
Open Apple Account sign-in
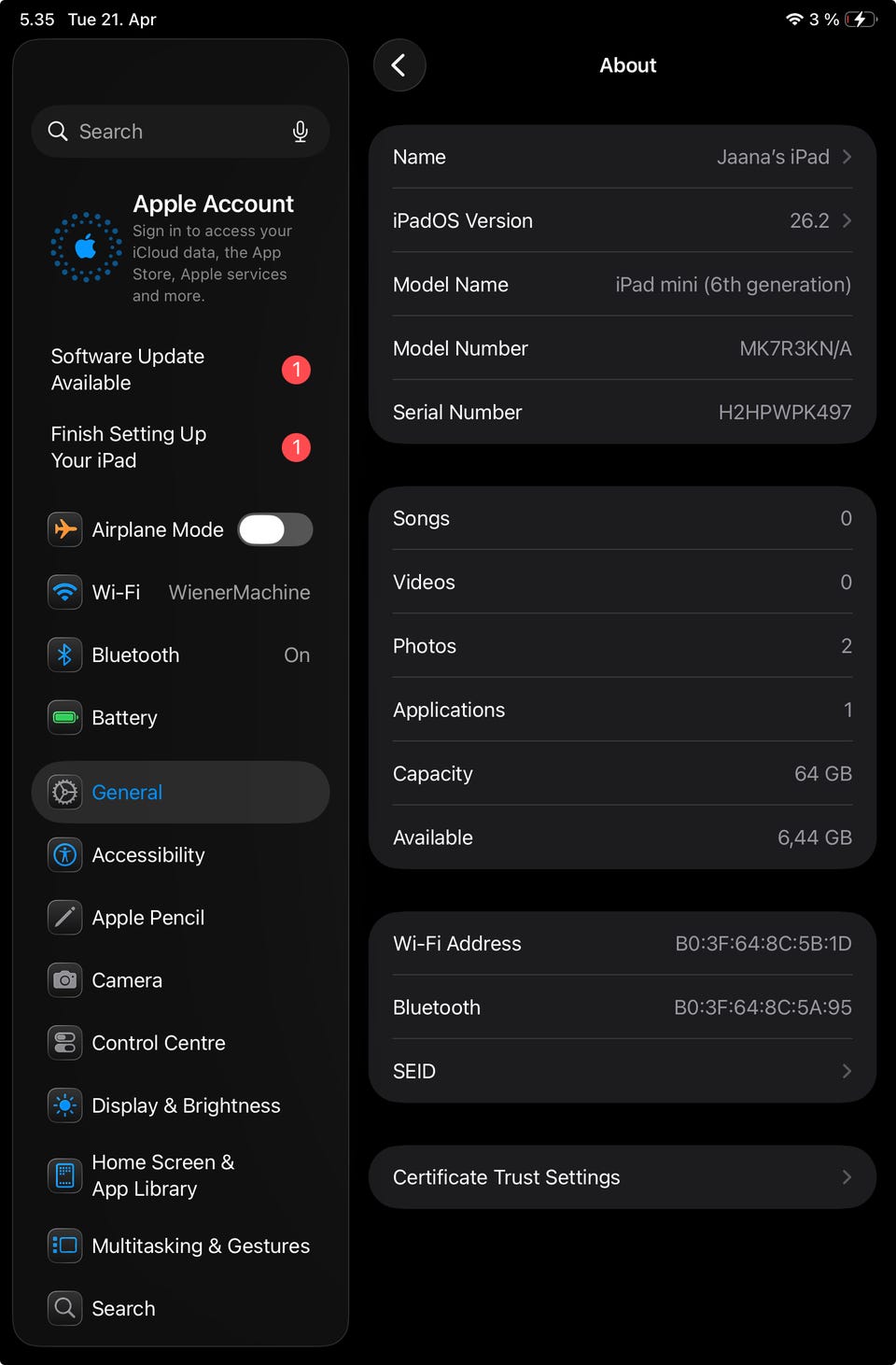tap(177, 247)
